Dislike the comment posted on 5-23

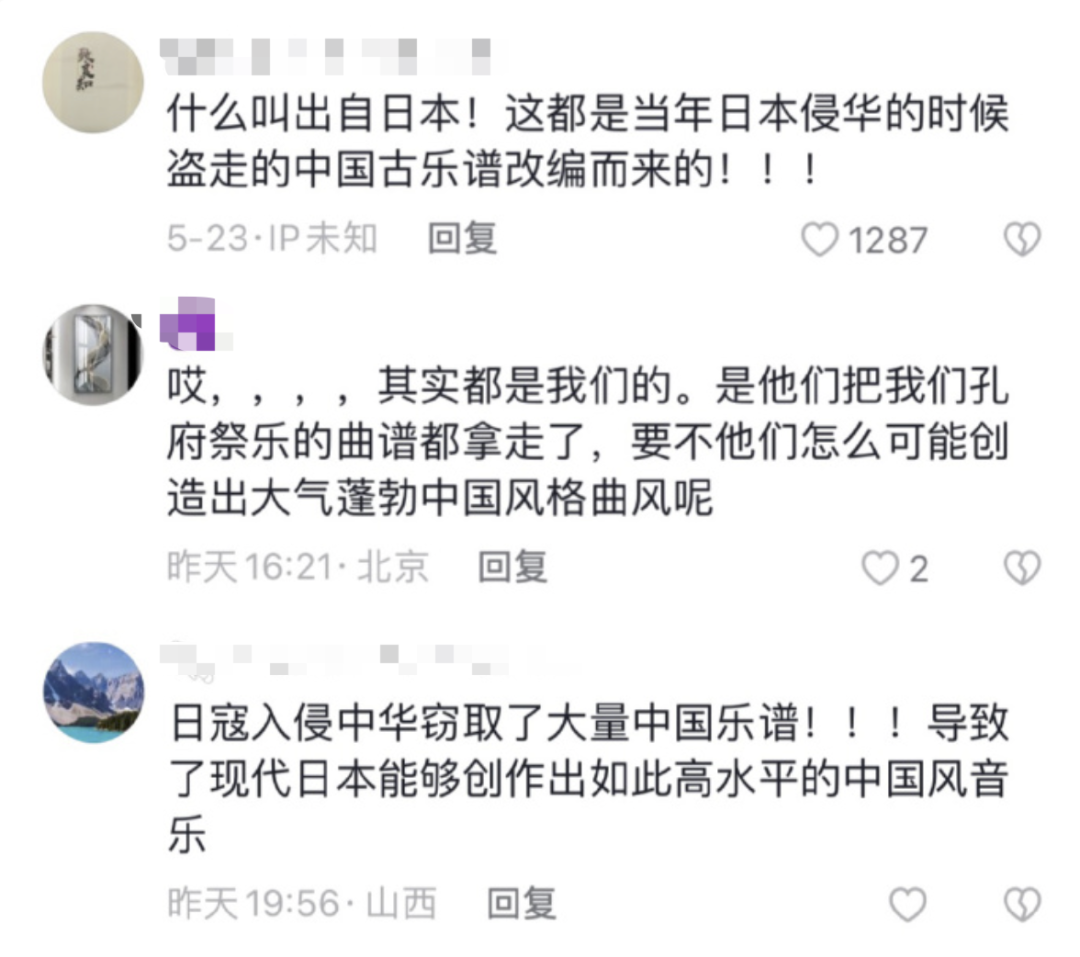(1022, 239)
